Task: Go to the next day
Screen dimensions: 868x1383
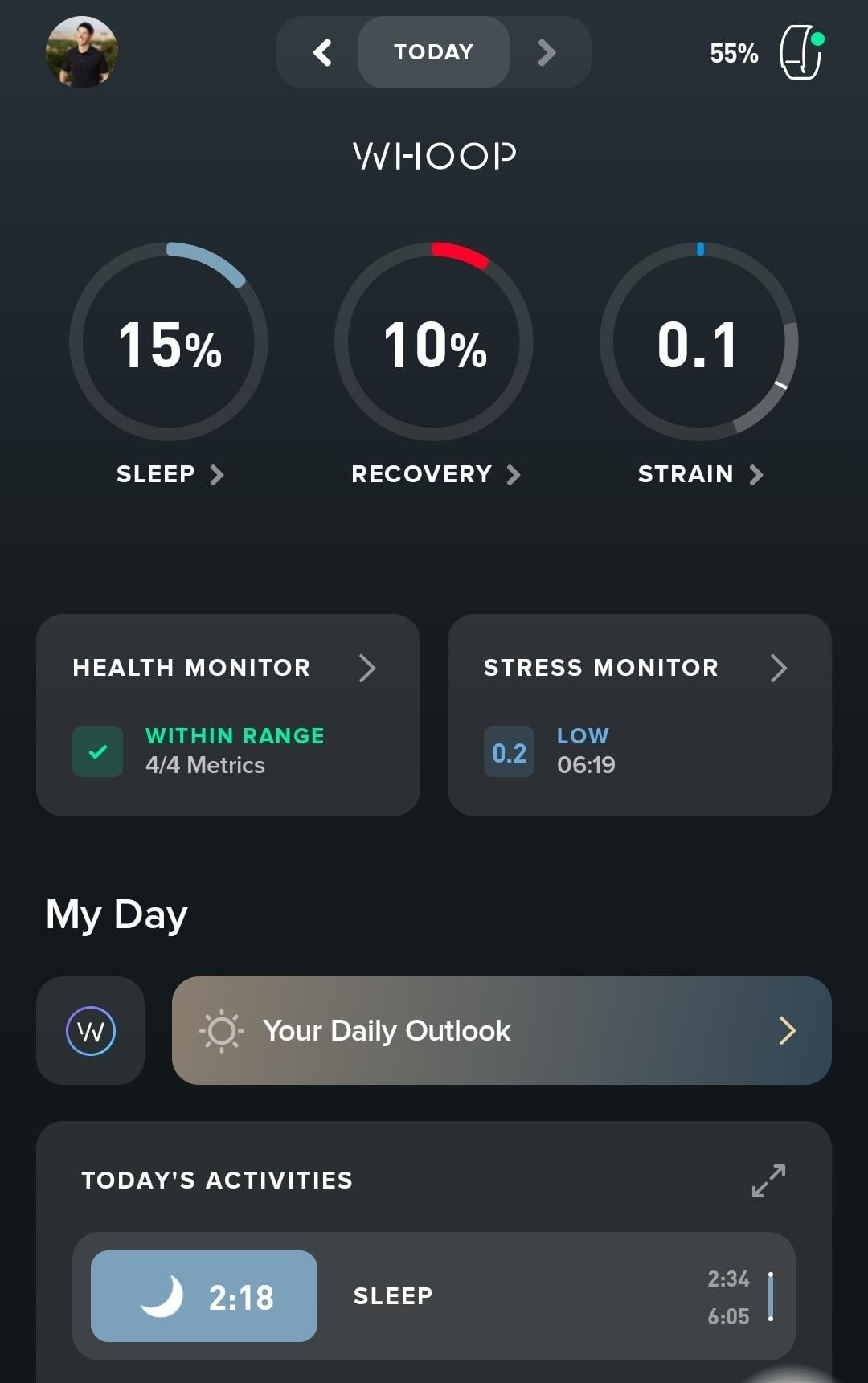Action: (x=547, y=53)
